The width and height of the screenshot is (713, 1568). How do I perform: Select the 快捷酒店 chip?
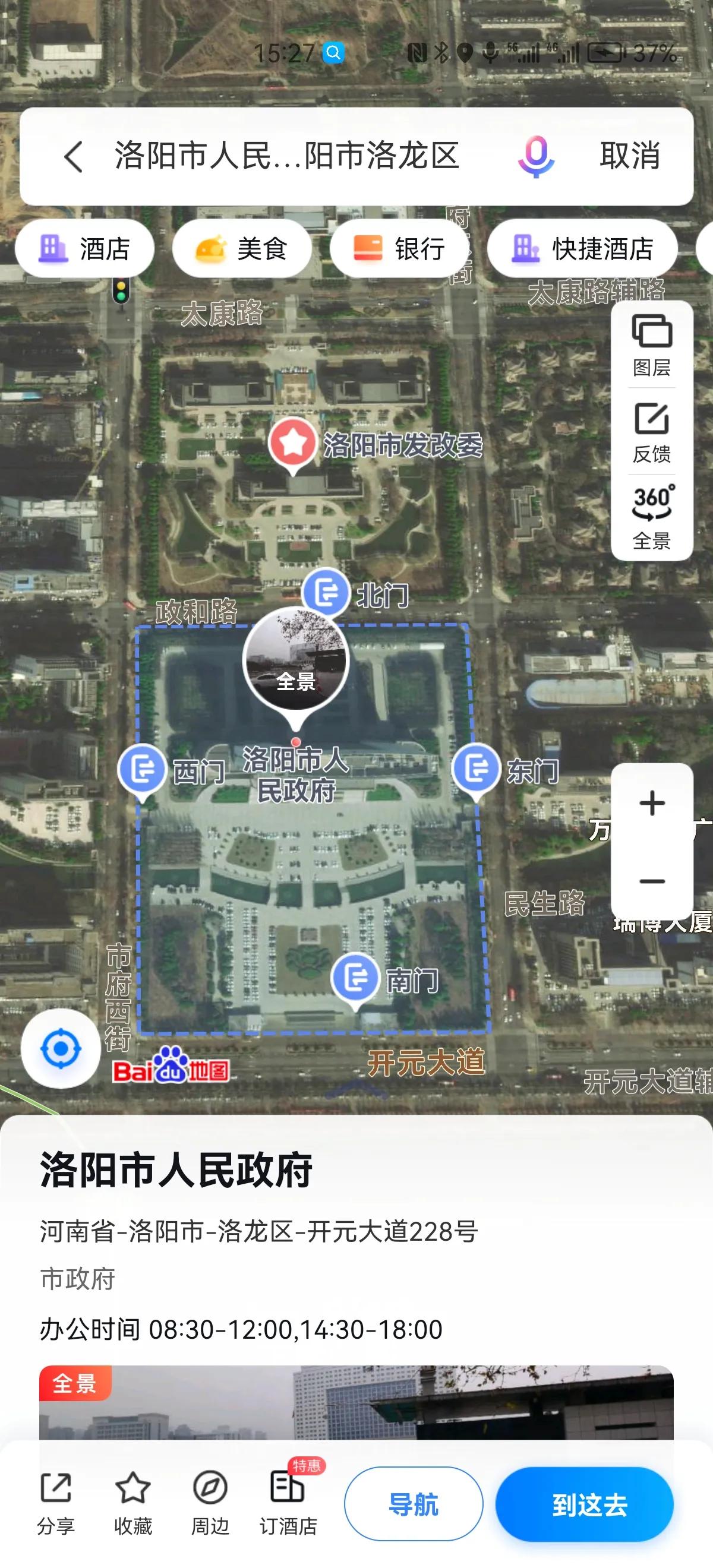582,249
